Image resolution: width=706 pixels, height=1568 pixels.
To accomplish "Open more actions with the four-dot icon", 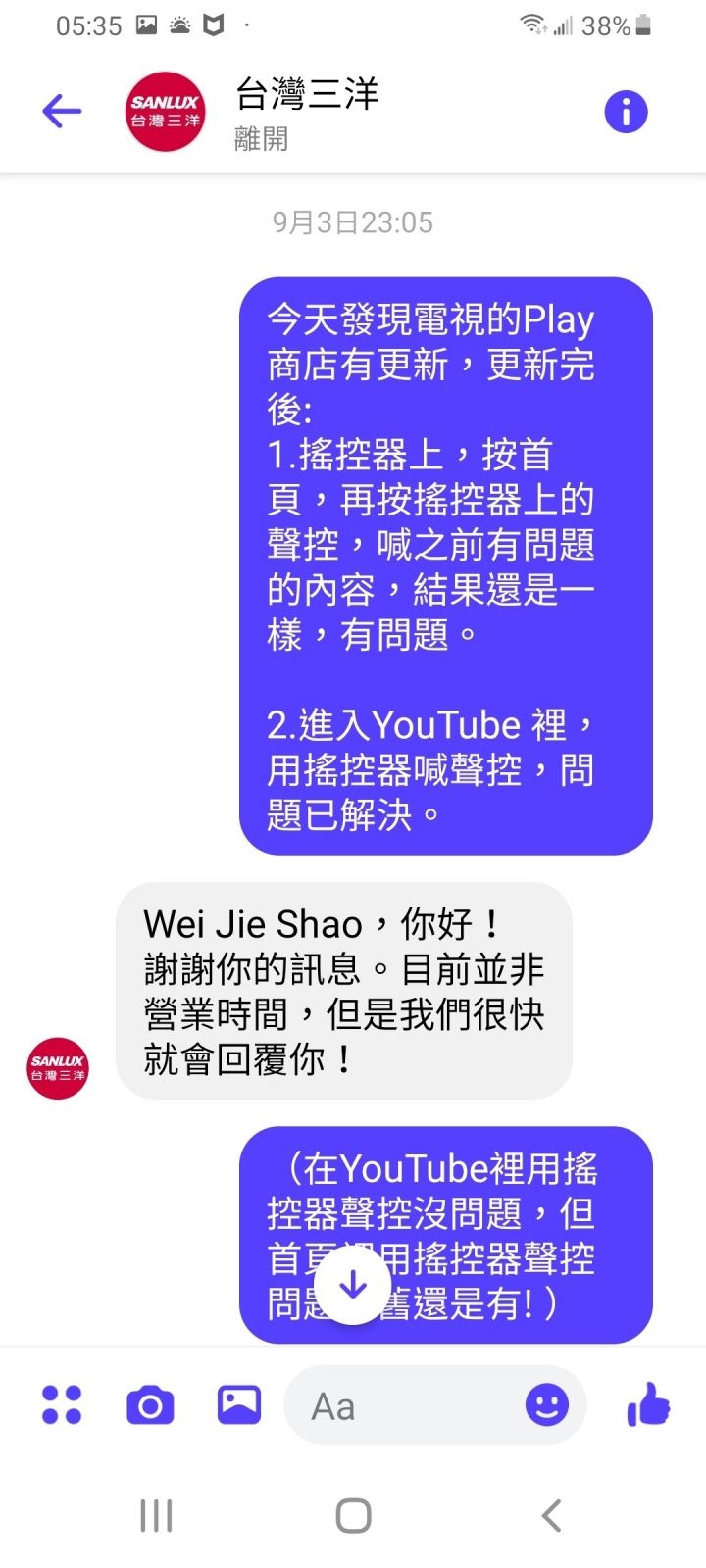I will [x=62, y=1404].
